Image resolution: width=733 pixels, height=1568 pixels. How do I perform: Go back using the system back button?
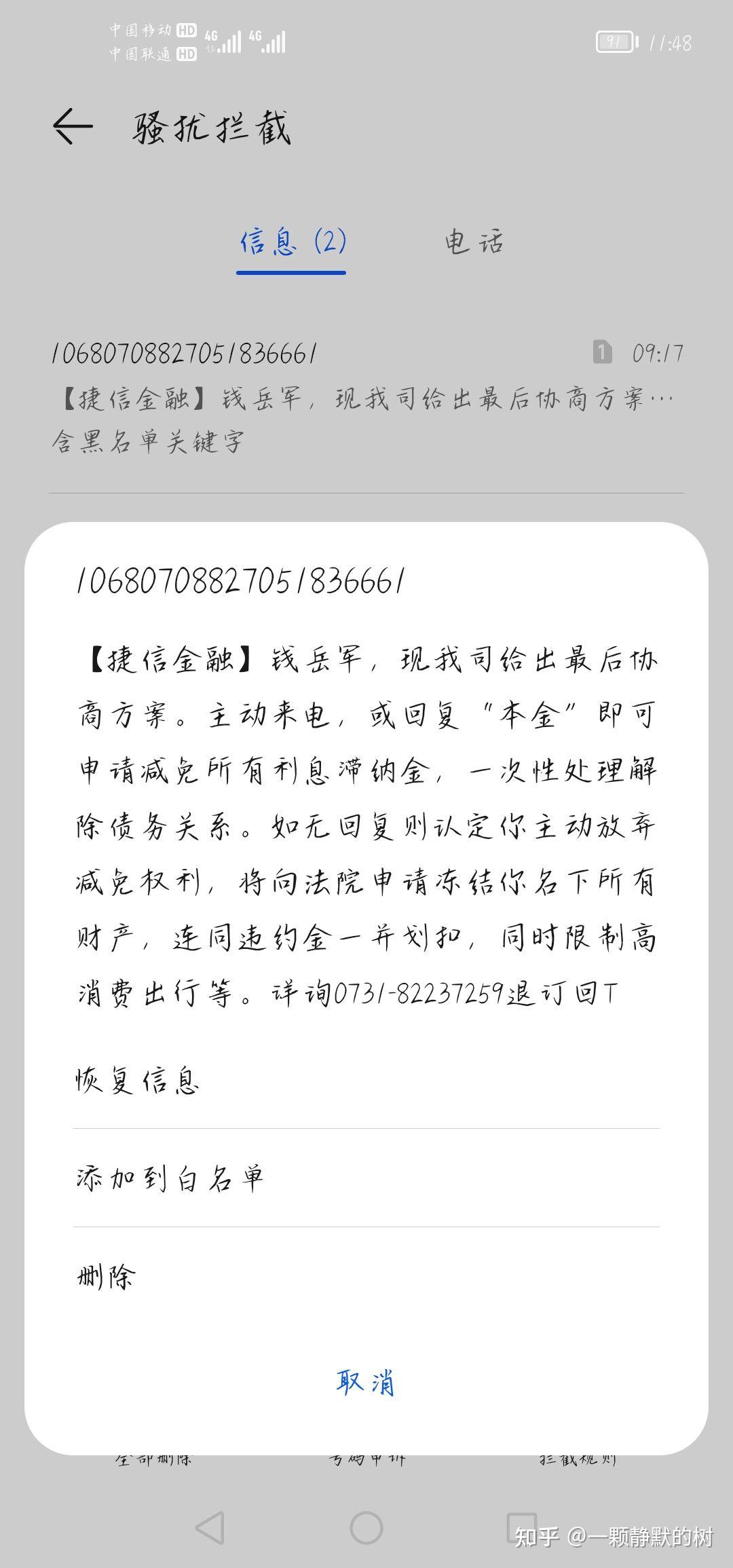(x=210, y=1529)
